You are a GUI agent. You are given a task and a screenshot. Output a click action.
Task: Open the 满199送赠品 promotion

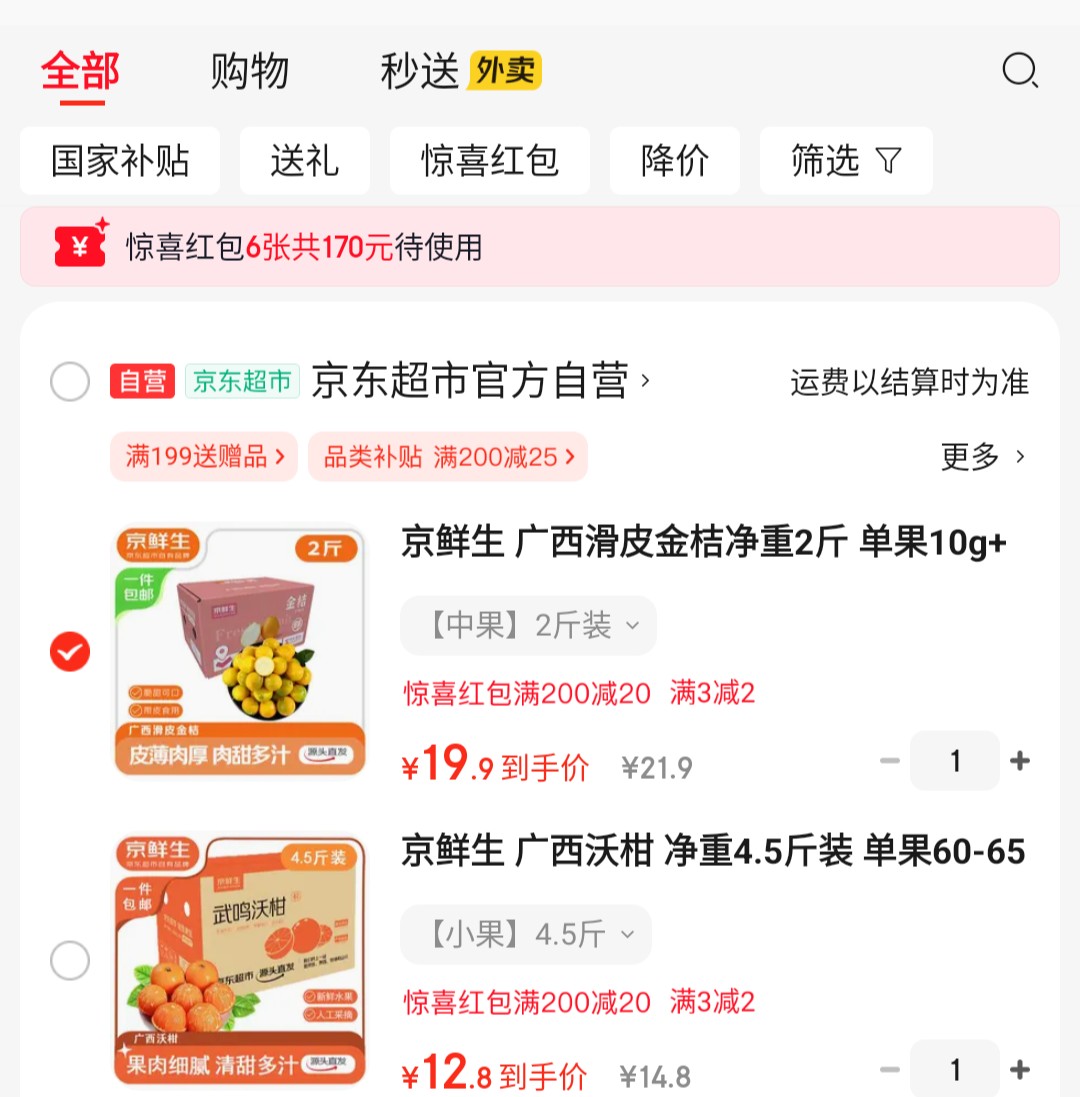[204, 457]
